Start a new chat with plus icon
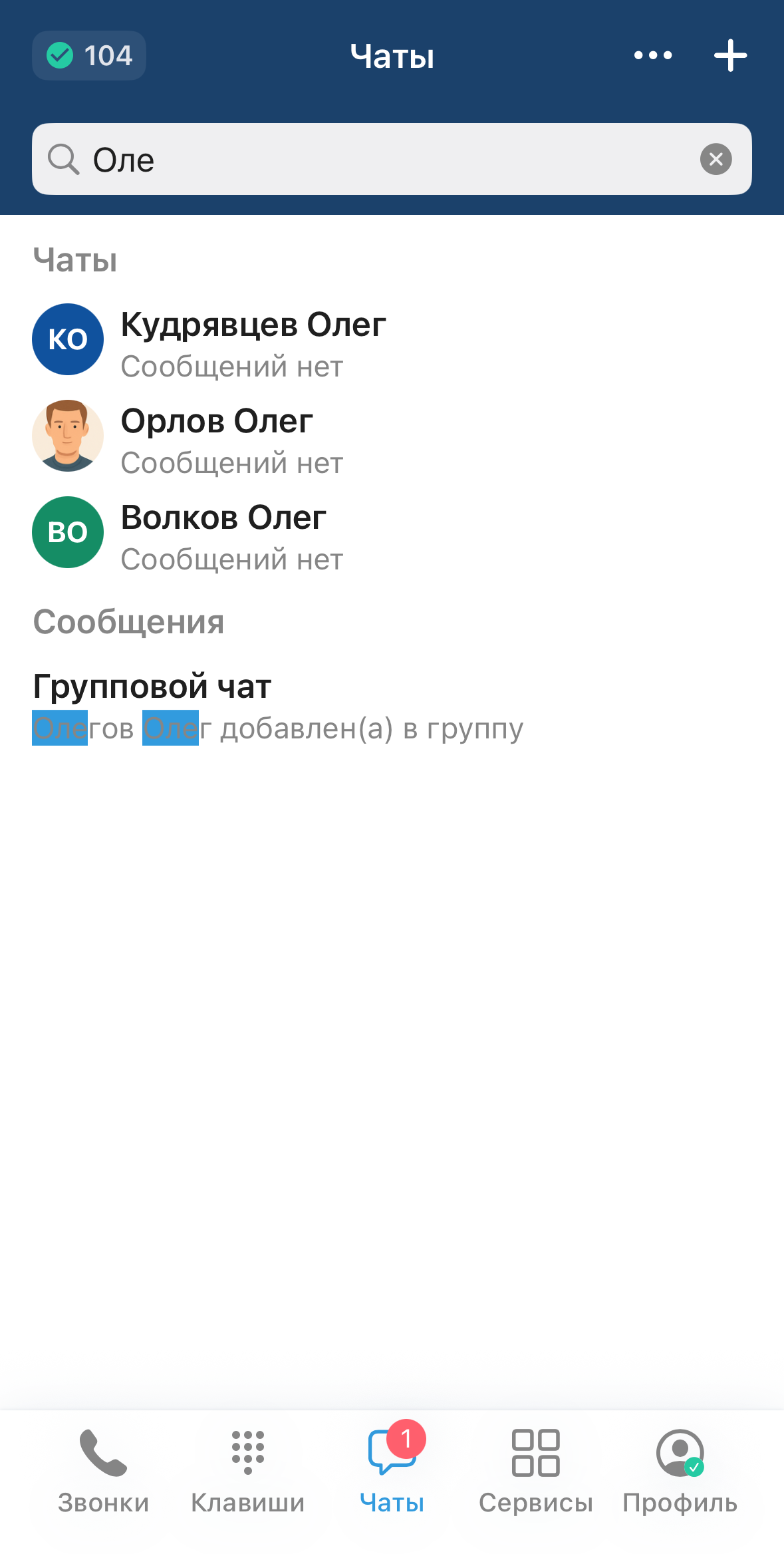 click(x=730, y=55)
